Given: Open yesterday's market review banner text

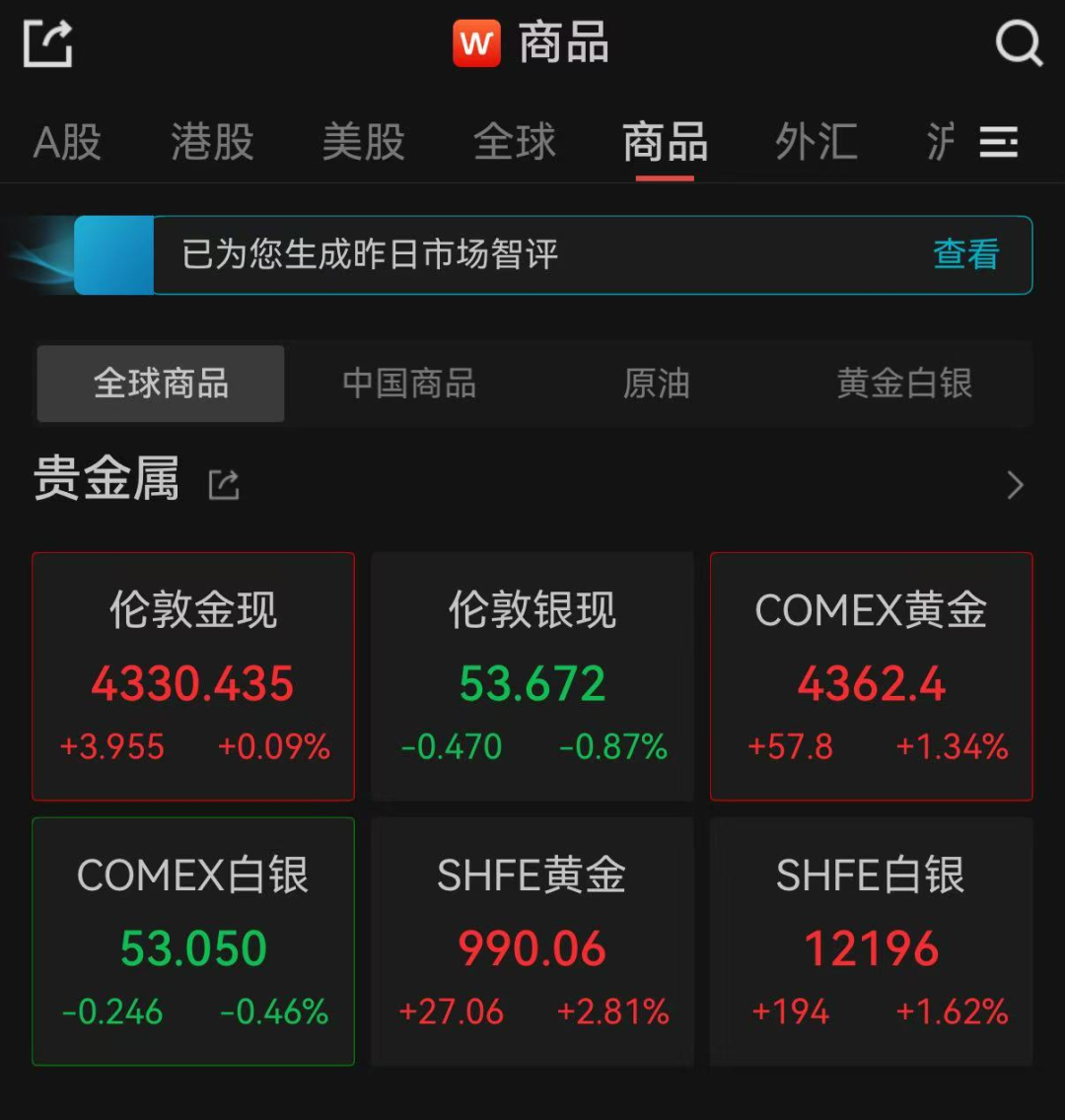Looking at the screenshot, I should pos(366,255).
